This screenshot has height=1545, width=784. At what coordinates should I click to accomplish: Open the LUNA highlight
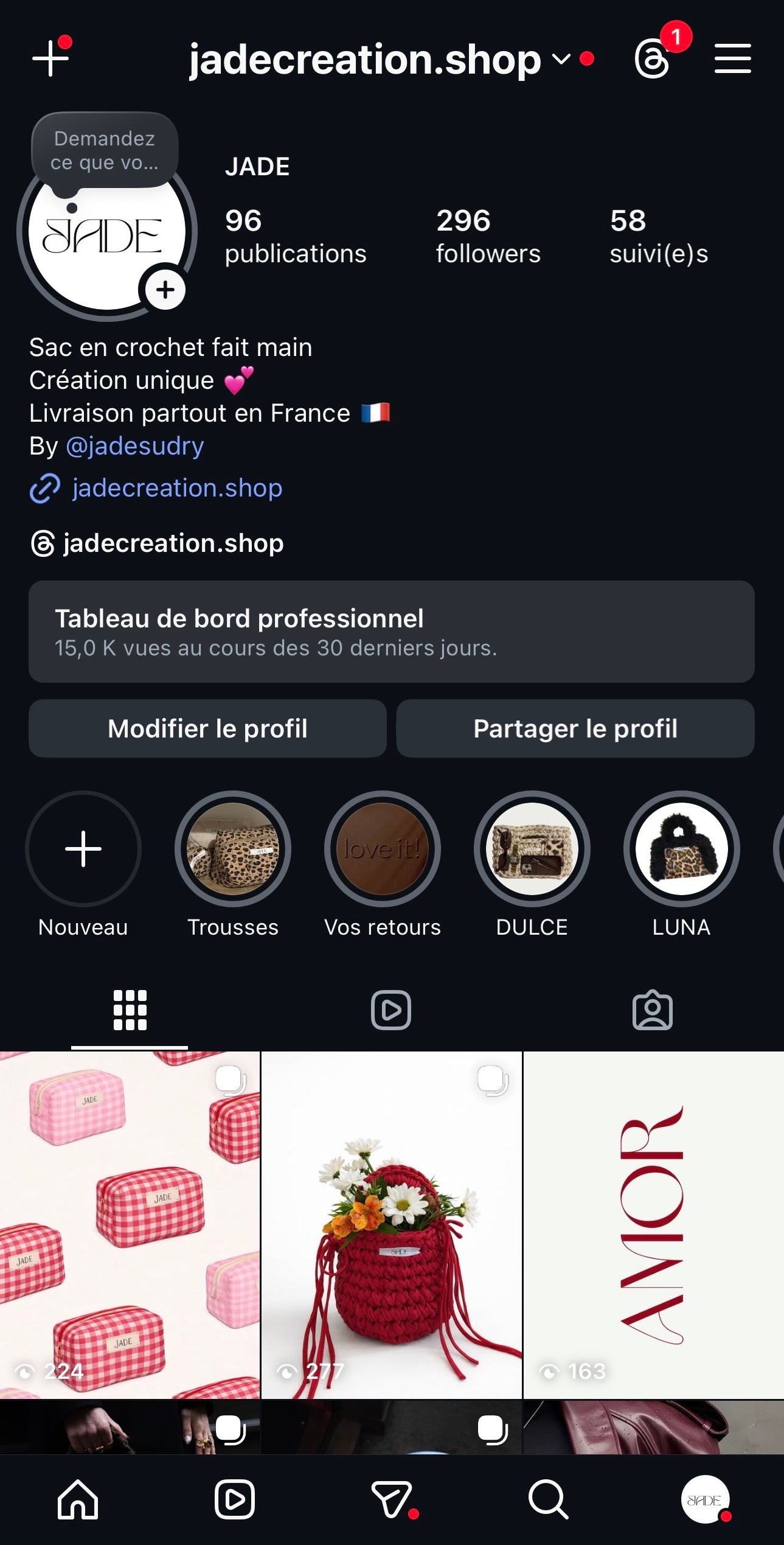click(681, 848)
